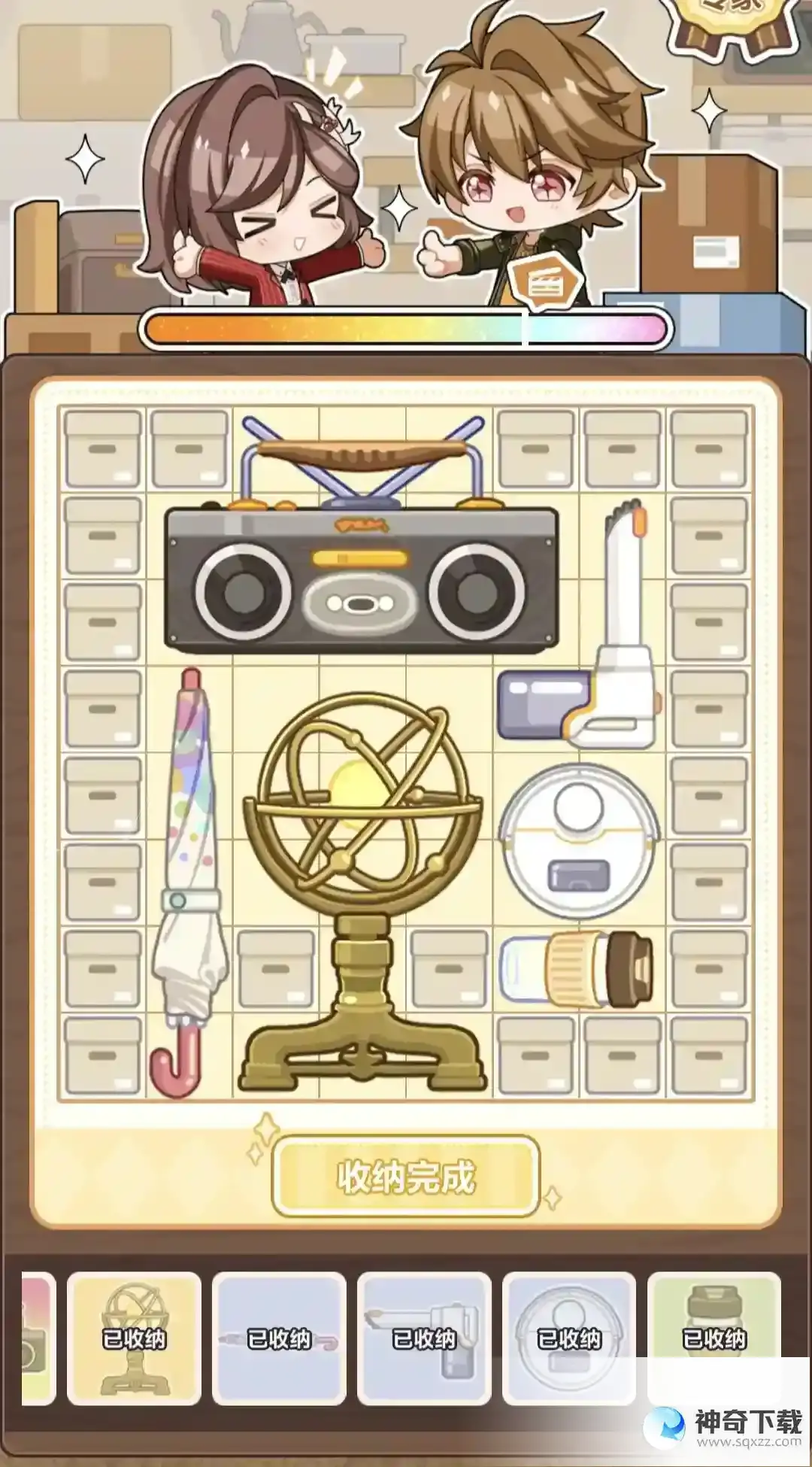Tap the rainbow umbrella in the grid
The image size is (812, 1467).
coord(189,880)
